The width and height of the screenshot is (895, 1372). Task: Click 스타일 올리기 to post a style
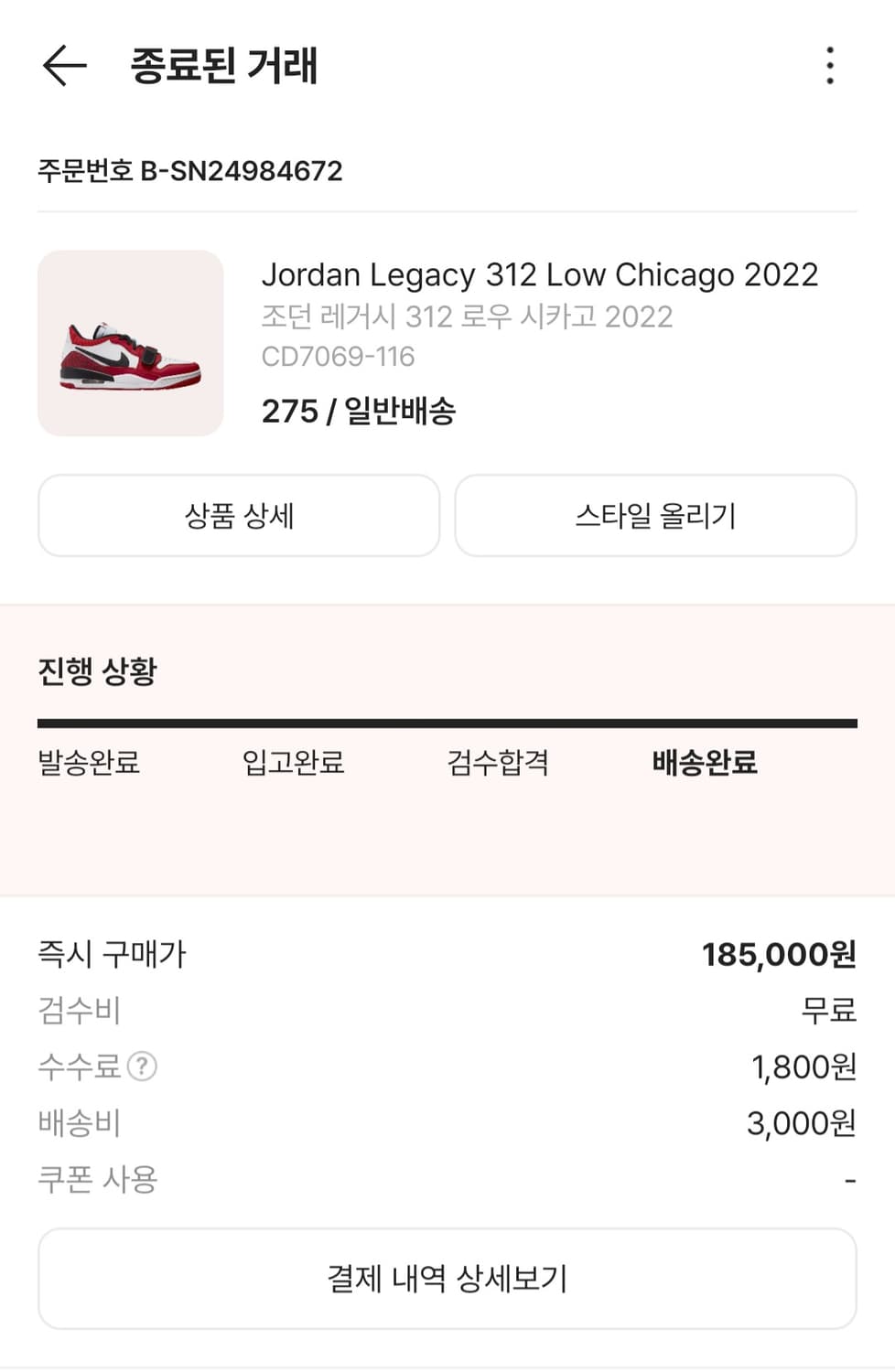656,516
